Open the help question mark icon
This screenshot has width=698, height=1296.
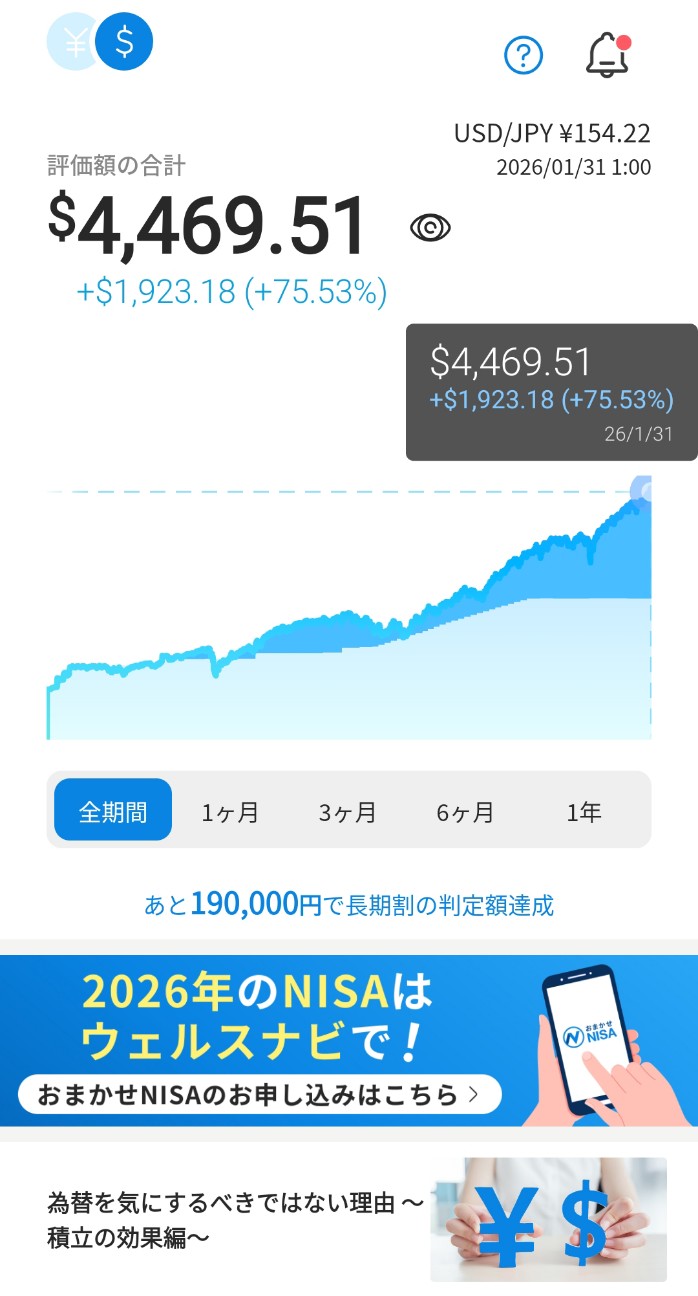523,56
